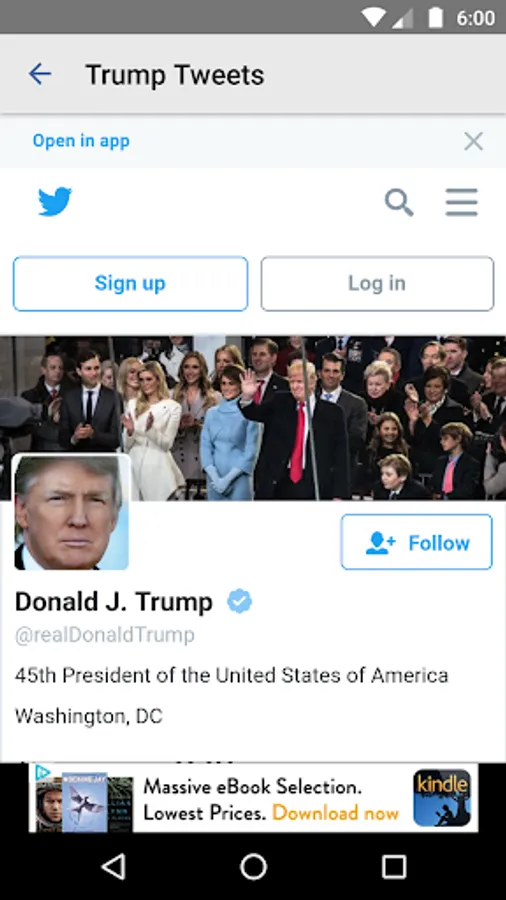Open the profile avatar photo
This screenshot has height=900, width=506.
point(72,513)
